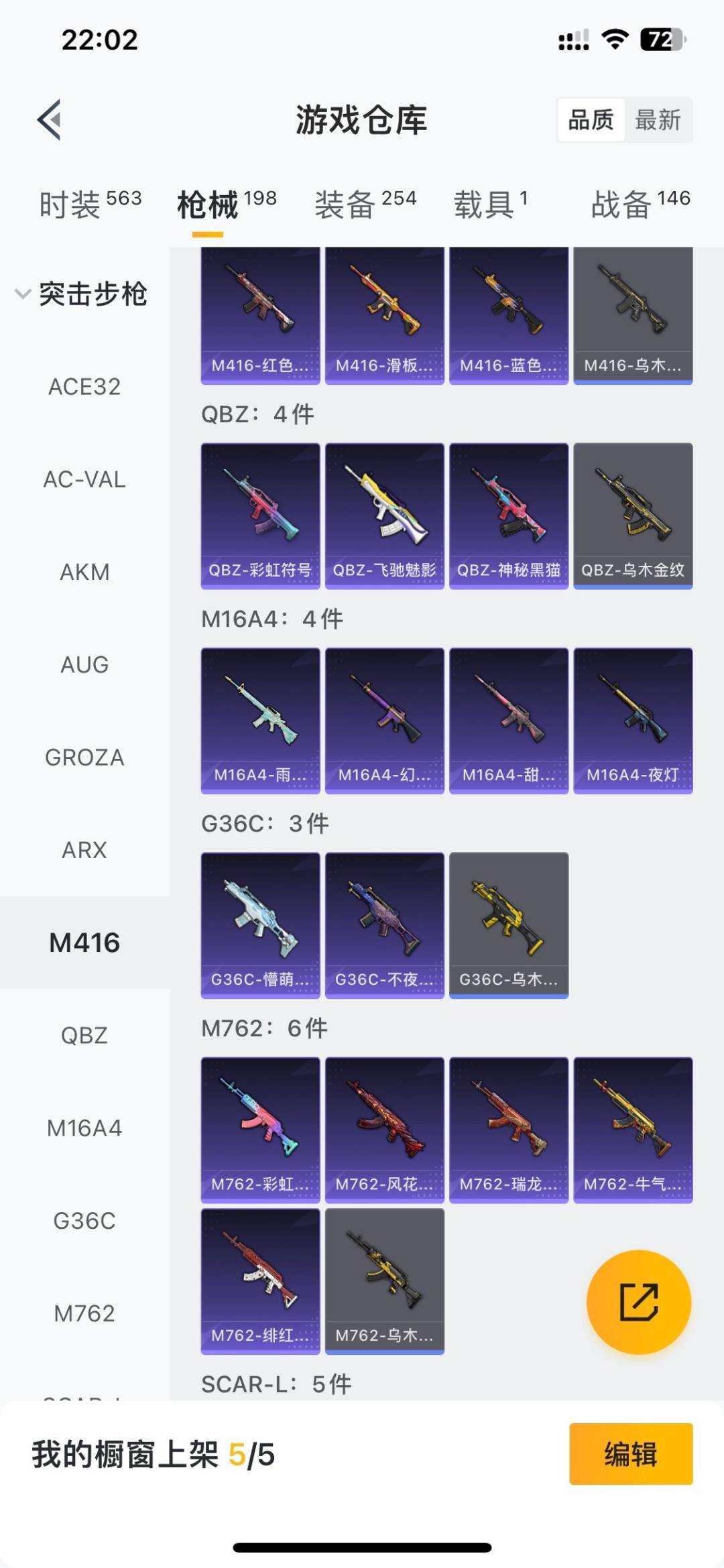The width and height of the screenshot is (724, 1568).
Task: Collapse the 突击步枪 category
Action: [80, 294]
